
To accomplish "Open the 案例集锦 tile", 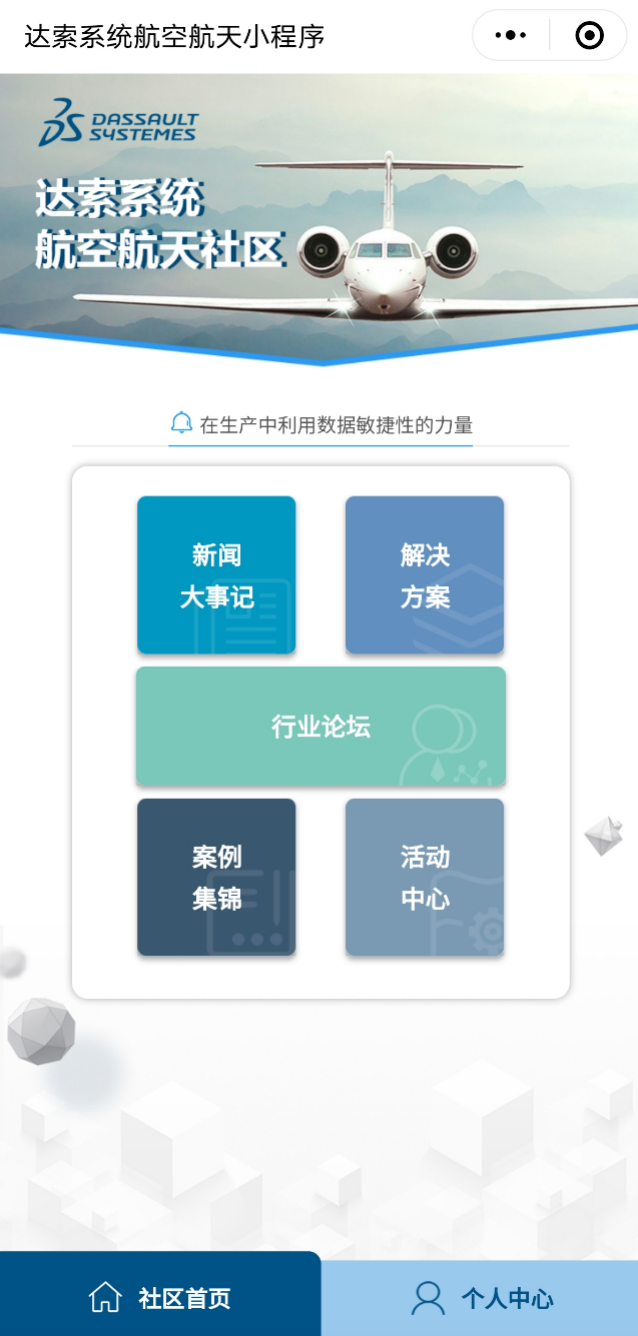I will (216, 877).
